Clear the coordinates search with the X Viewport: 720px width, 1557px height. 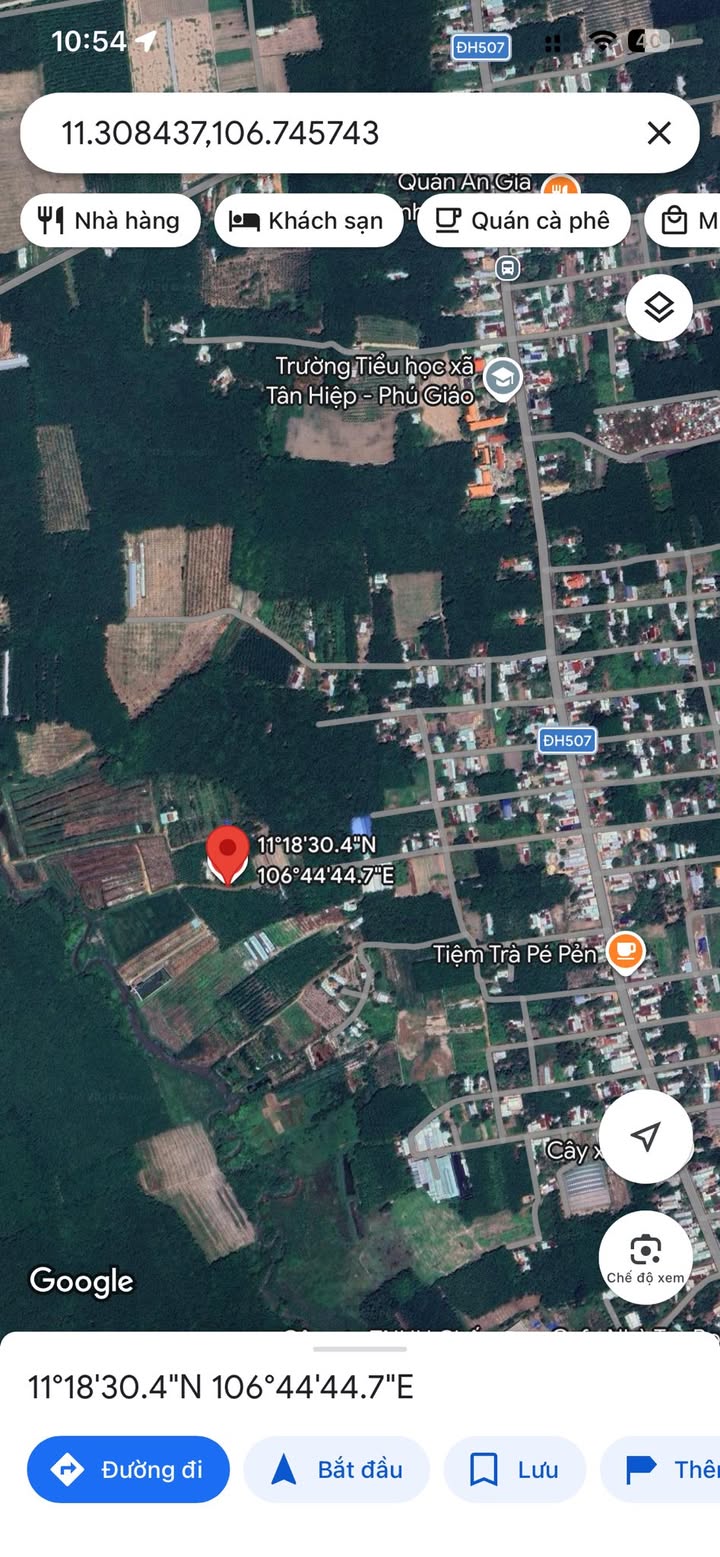click(x=658, y=133)
